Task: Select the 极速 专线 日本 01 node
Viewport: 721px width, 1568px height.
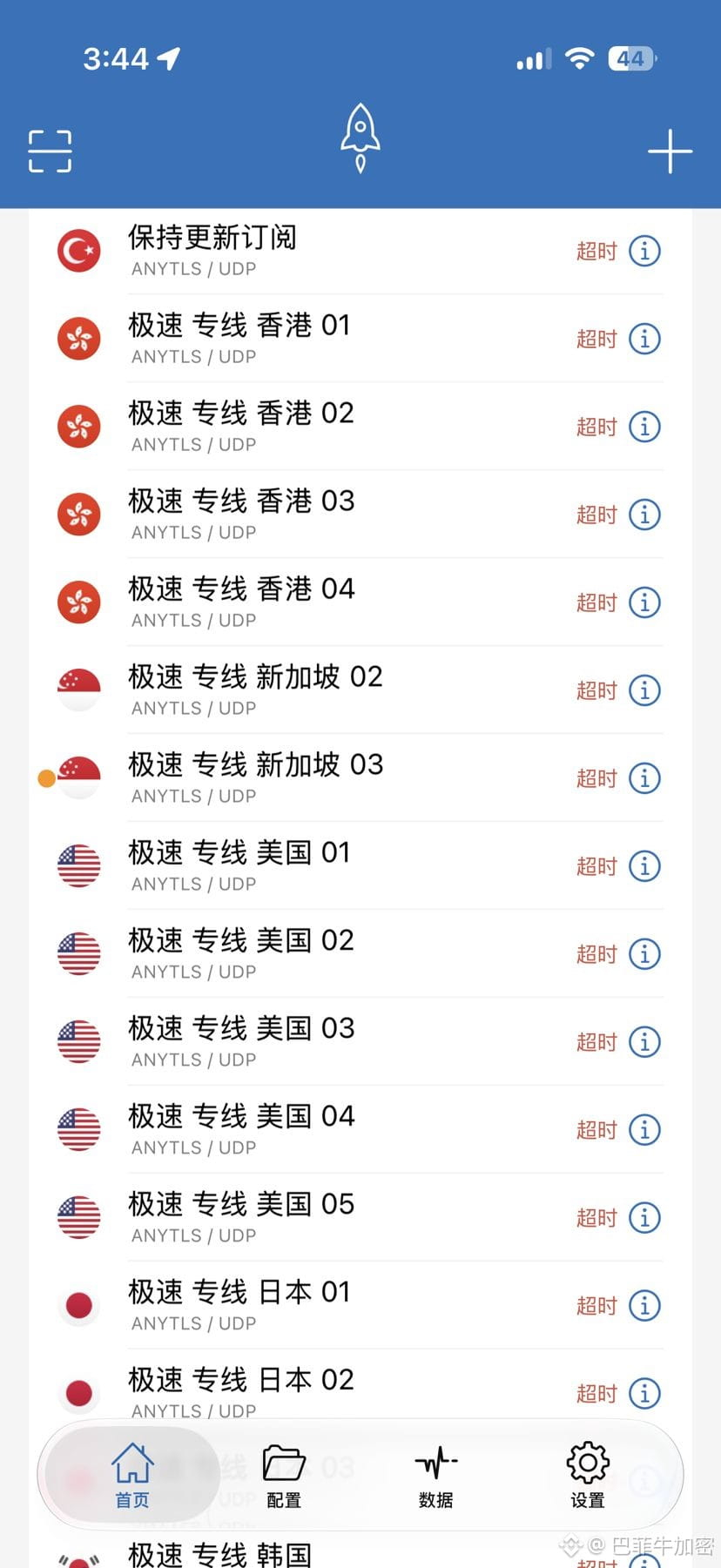Action: (360, 1306)
